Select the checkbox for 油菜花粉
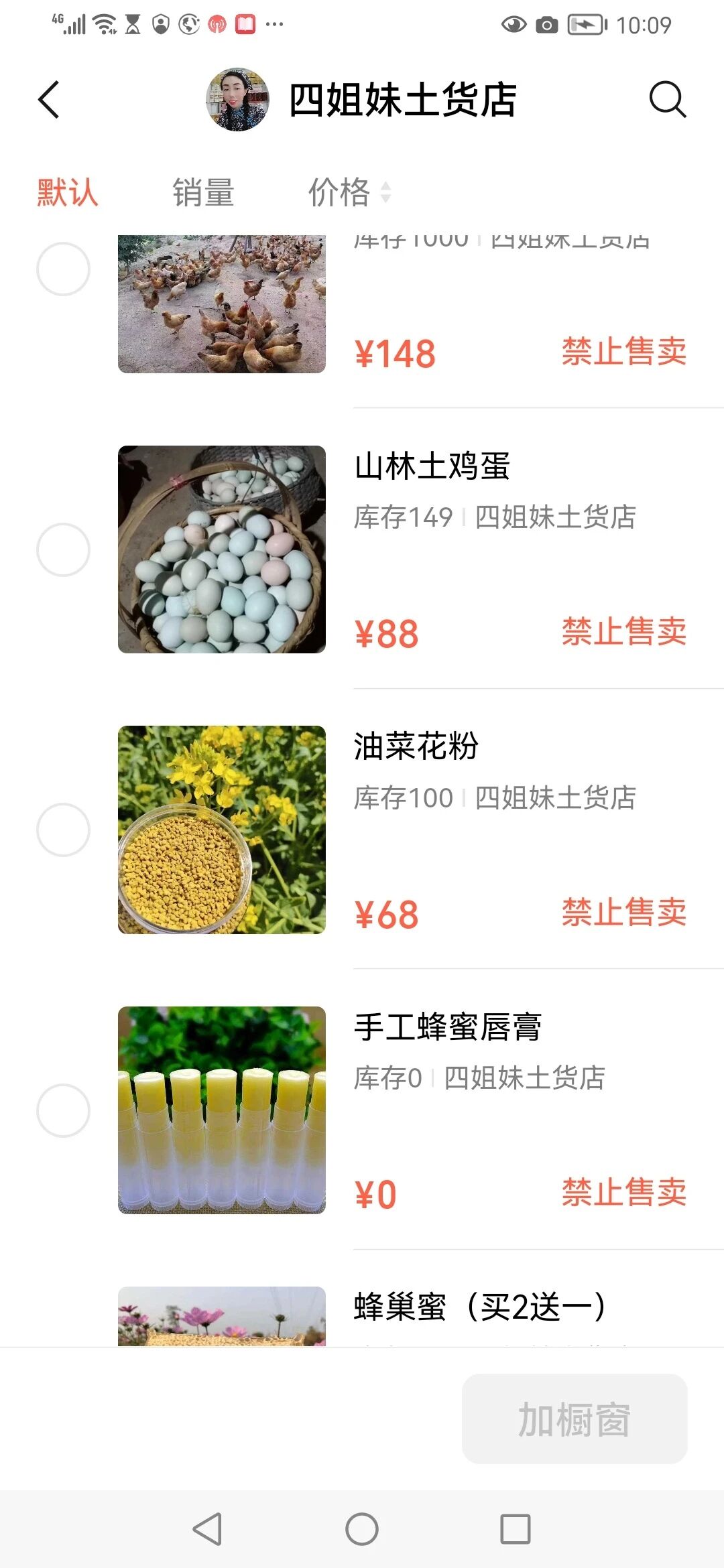Viewport: 724px width, 1568px height. [x=63, y=830]
